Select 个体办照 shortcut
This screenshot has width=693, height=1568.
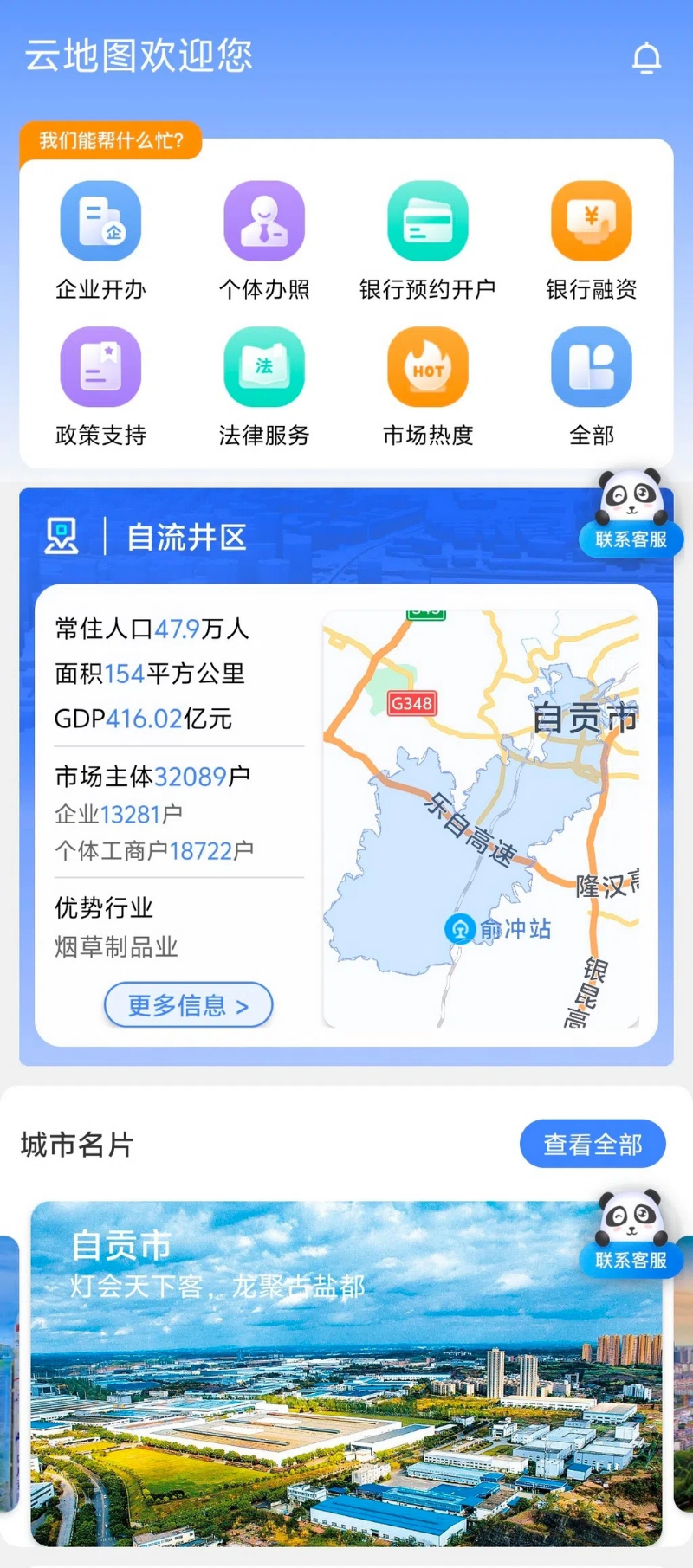pyautogui.click(x=264, y=241)
